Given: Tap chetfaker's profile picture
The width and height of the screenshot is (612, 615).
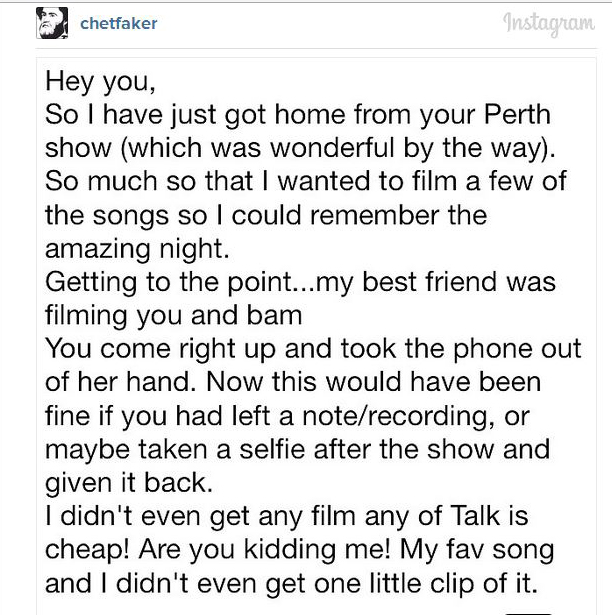Looking at the screenshot, I should coord(52,24).
